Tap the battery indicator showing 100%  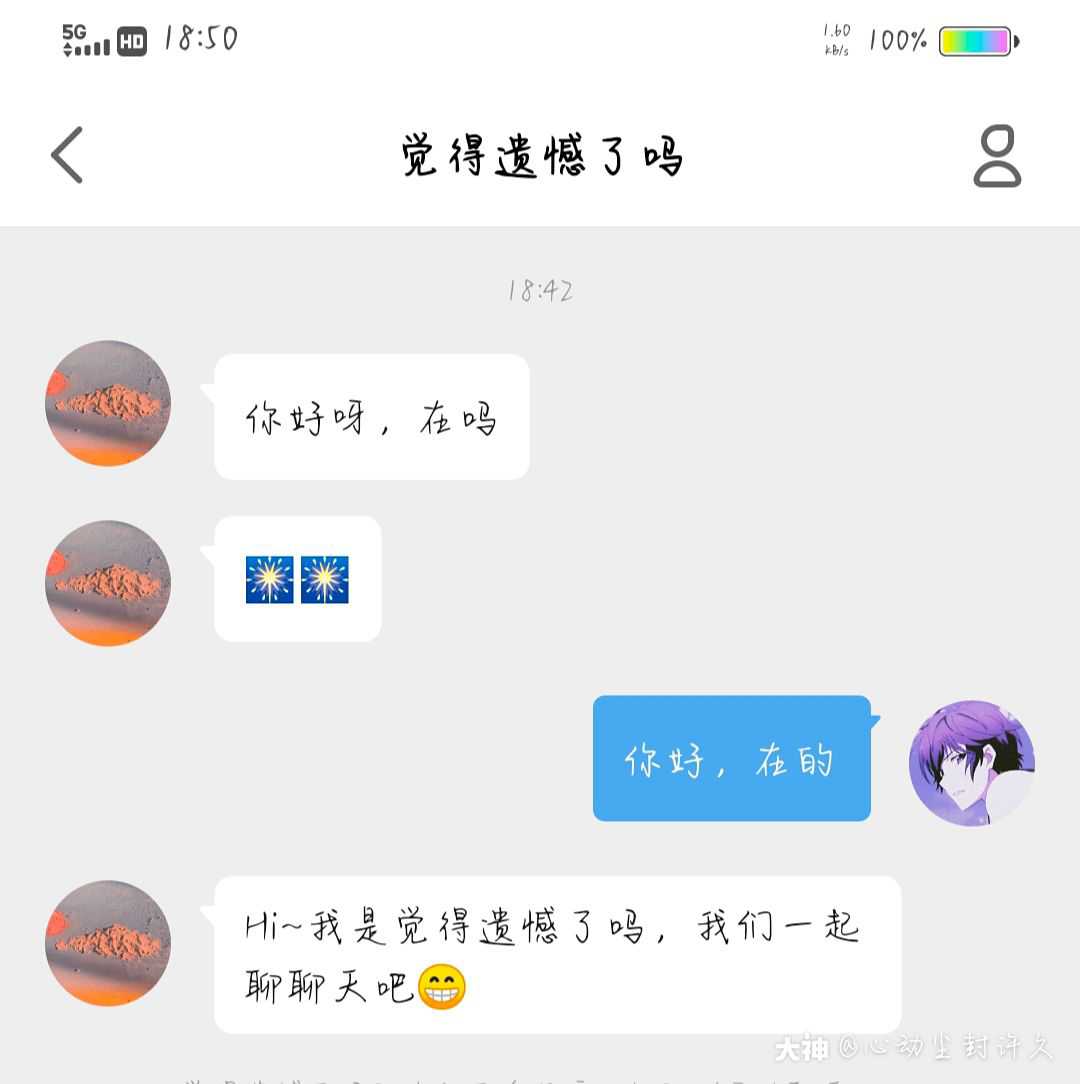point(897,41)
